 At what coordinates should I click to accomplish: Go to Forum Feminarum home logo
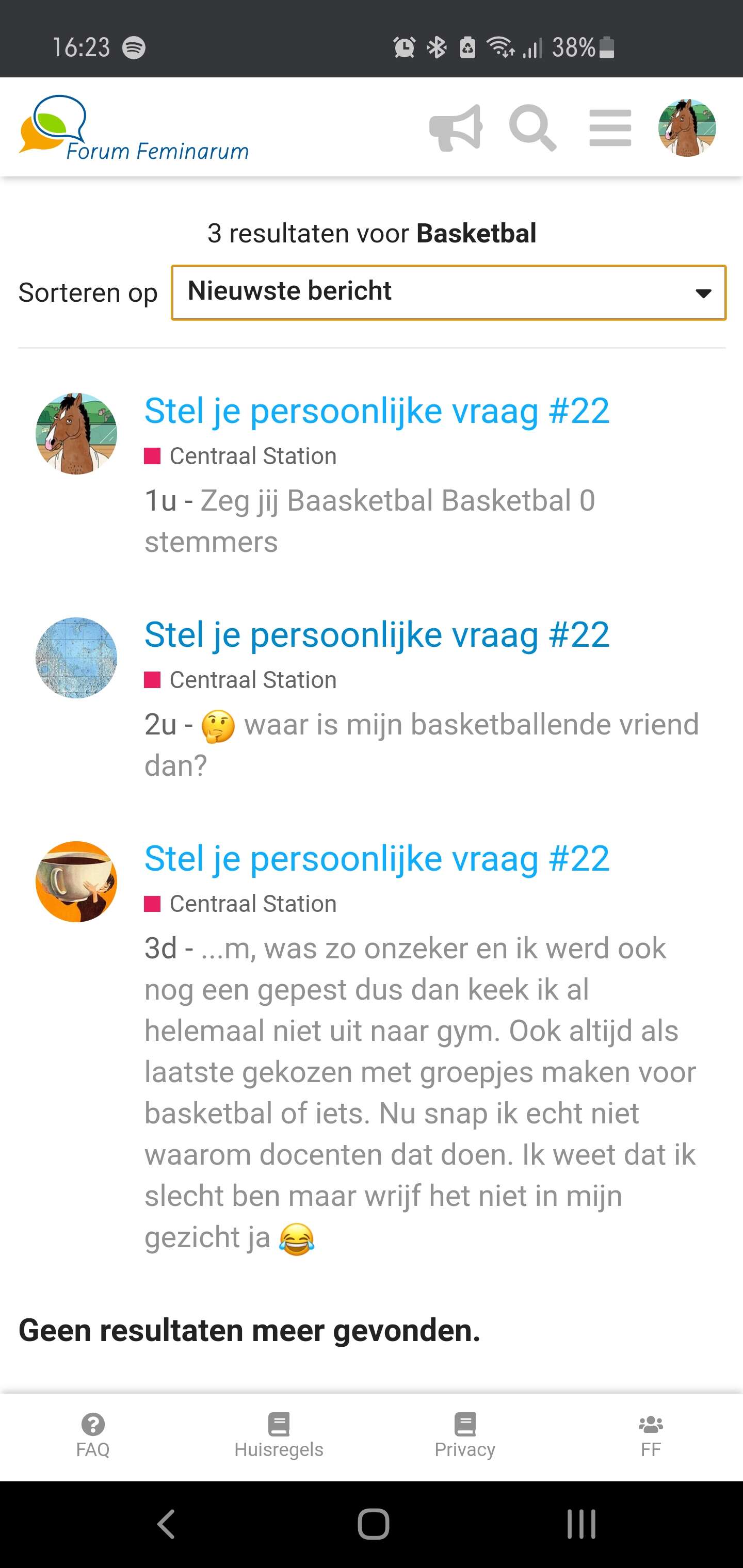134,128
